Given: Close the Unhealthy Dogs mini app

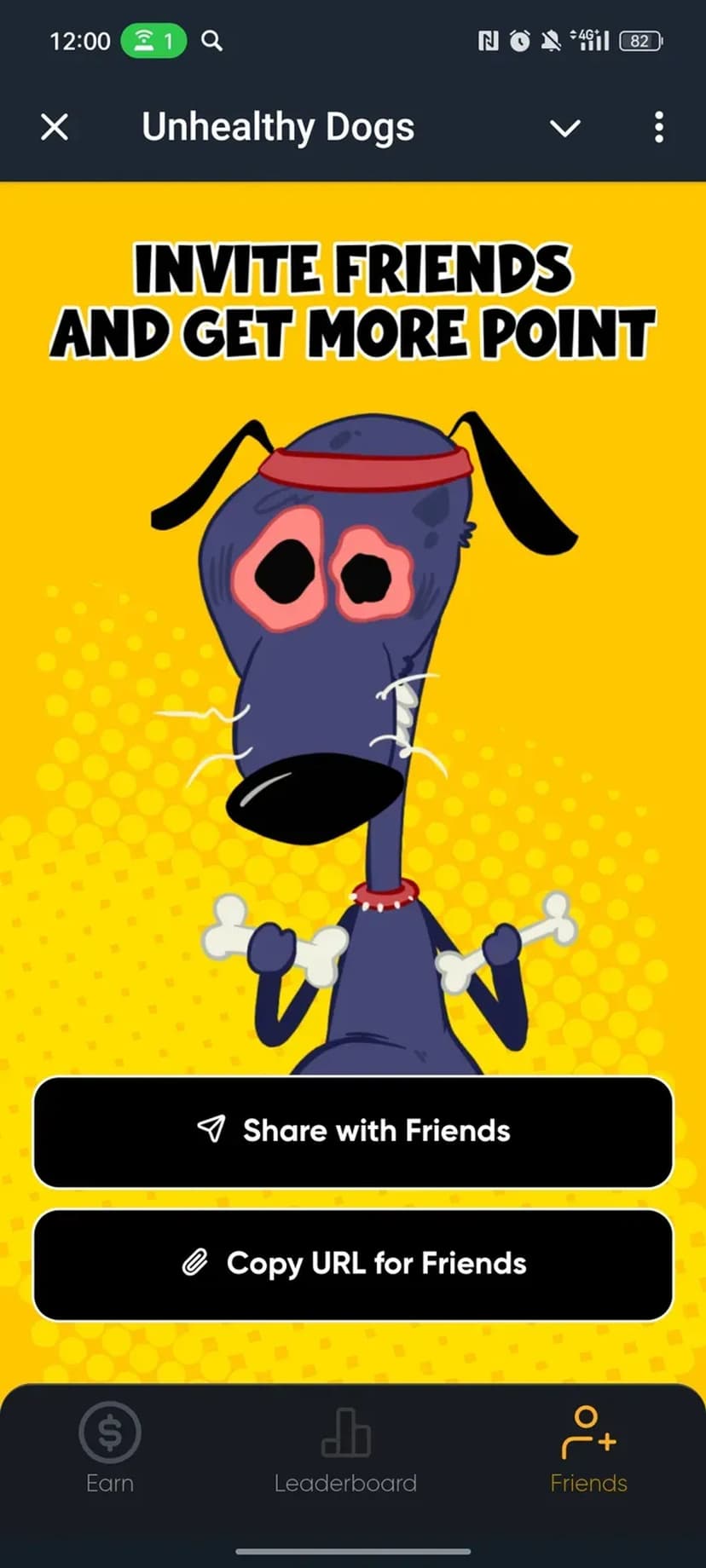Looking at the screenshot, I should tap(55, 128).
